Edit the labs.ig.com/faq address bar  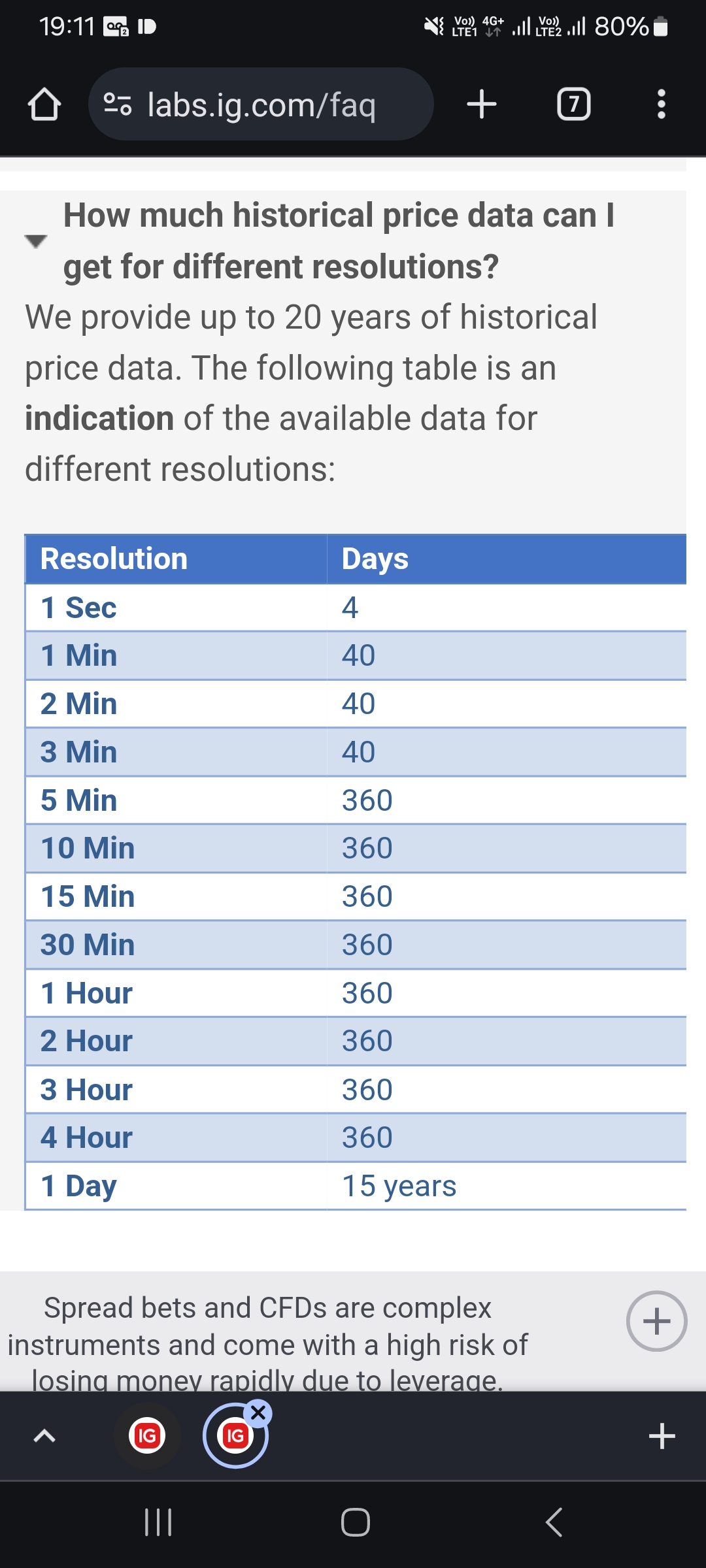click(261, 105)
